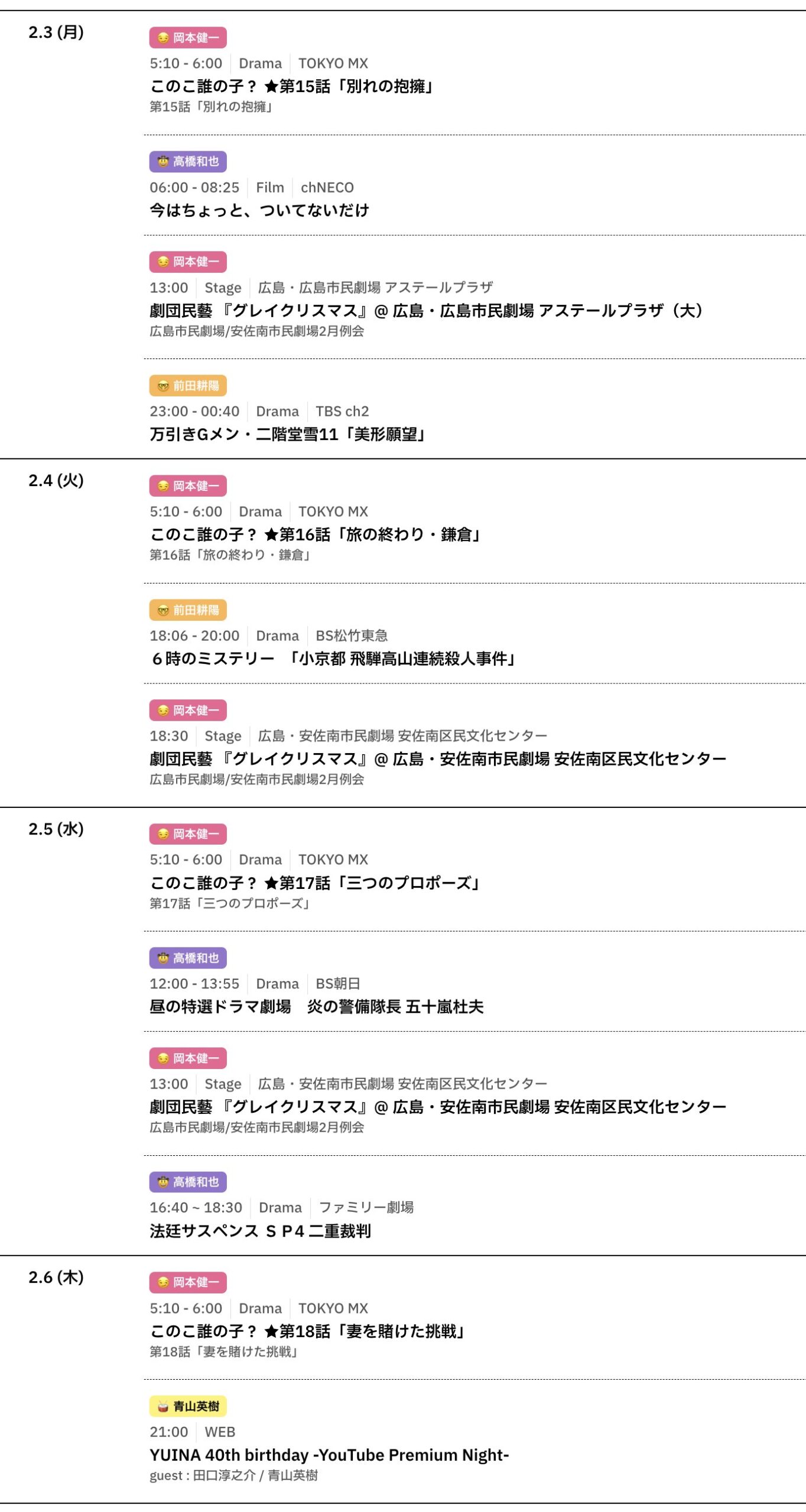Open このこ誰の子 第17話「三つのプロポーズ」 entry
Image resolution: width=806 pixels, height=1512 pixels.
click(315, 883)
